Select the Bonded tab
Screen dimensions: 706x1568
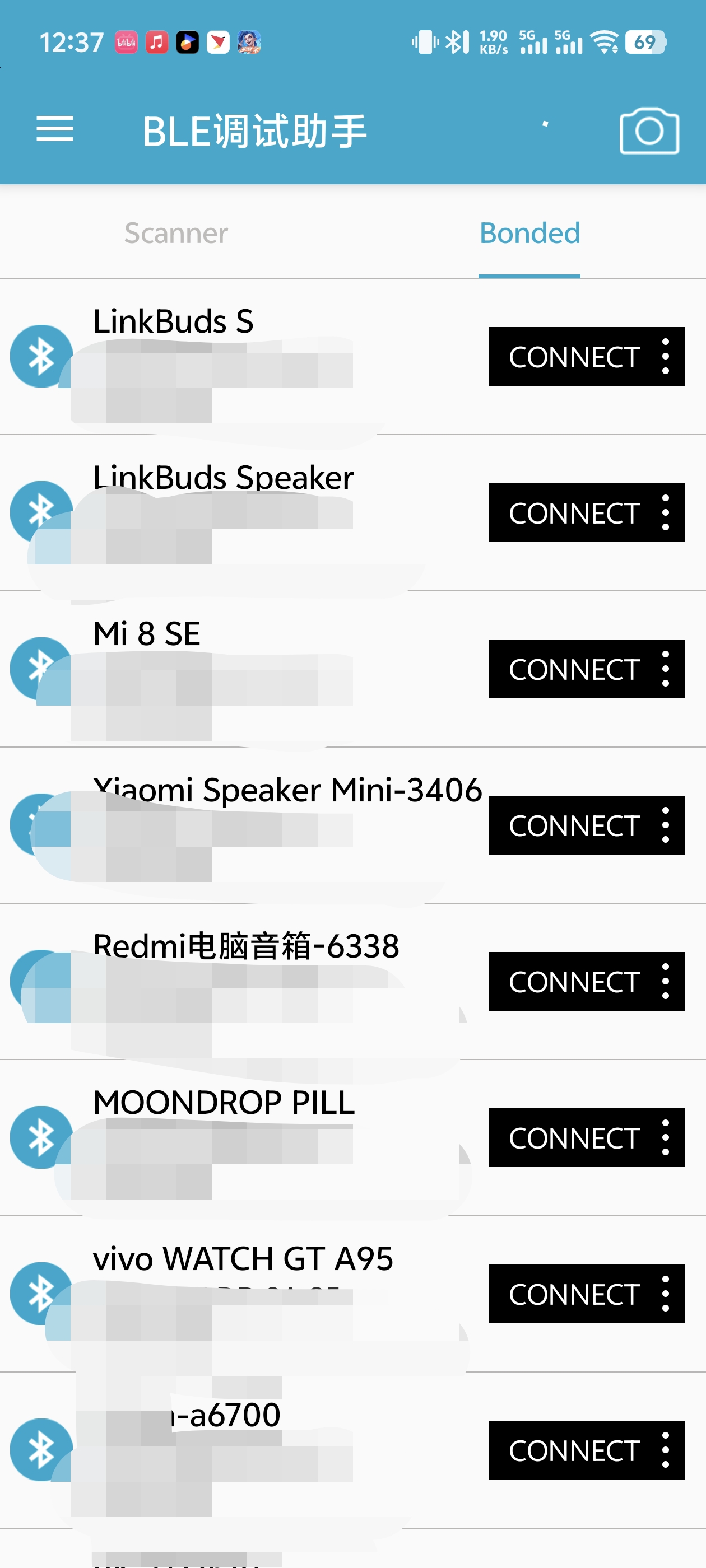(x=529, y=233)
